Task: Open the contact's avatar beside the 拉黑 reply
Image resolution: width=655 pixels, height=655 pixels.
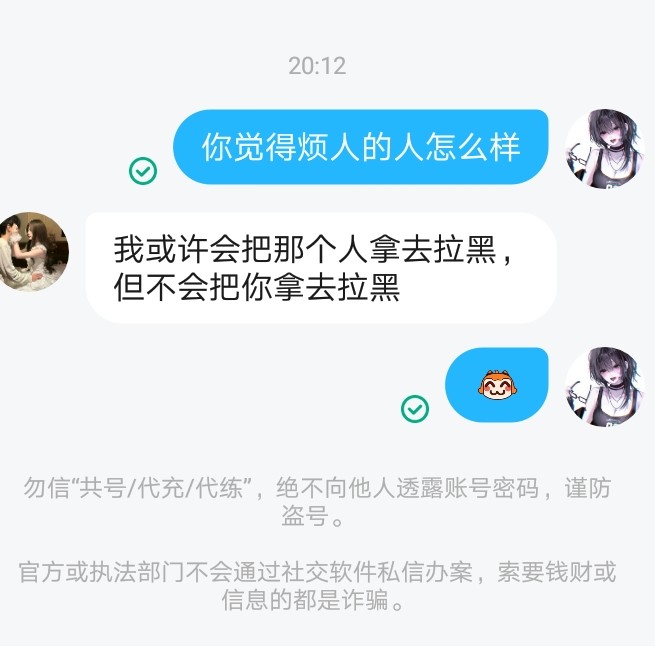Action: (x=33, y=252)
